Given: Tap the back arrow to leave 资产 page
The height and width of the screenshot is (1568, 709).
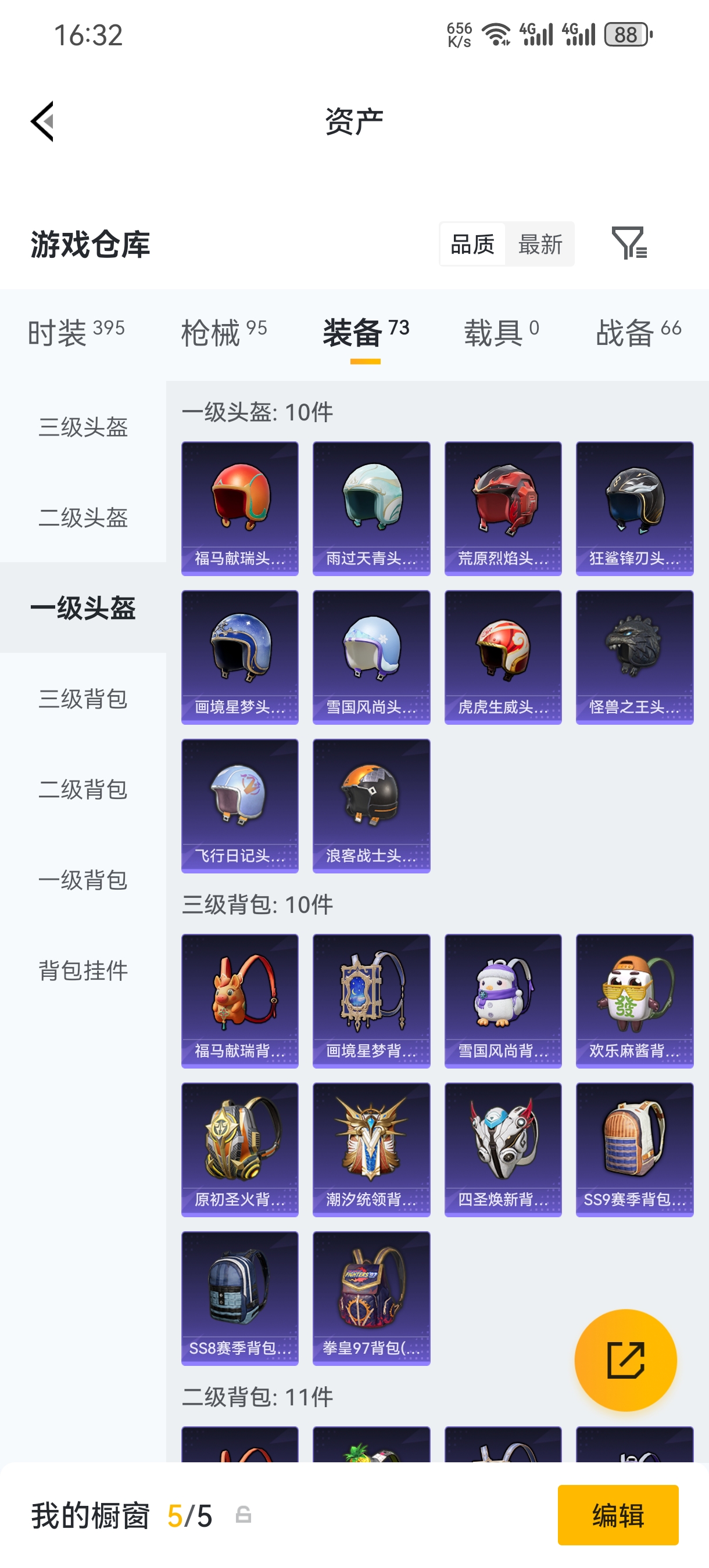Looking at the screenshot, I should click(x=42, y=121).
